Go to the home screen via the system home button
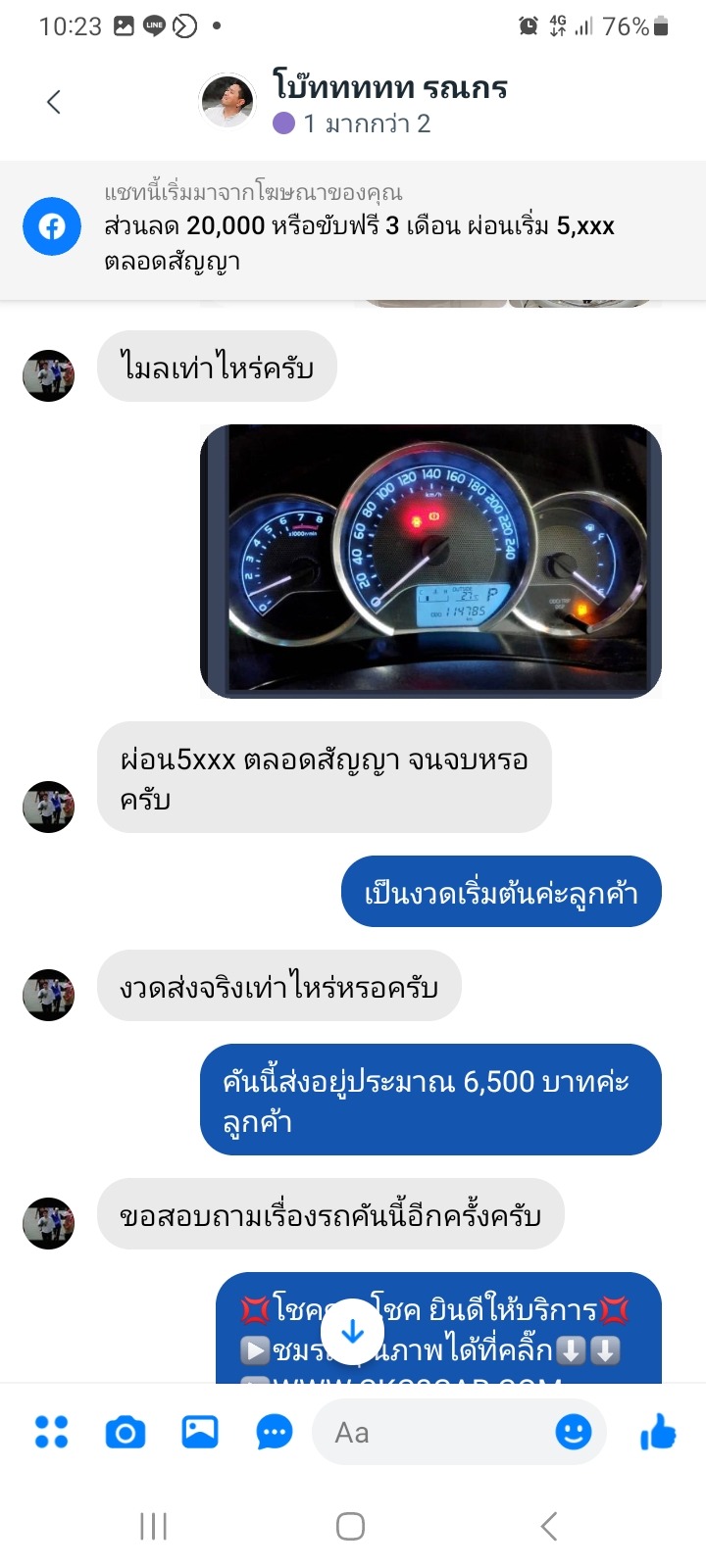This screenshot has width=706, height=1568. click(x=350, y=1526)
